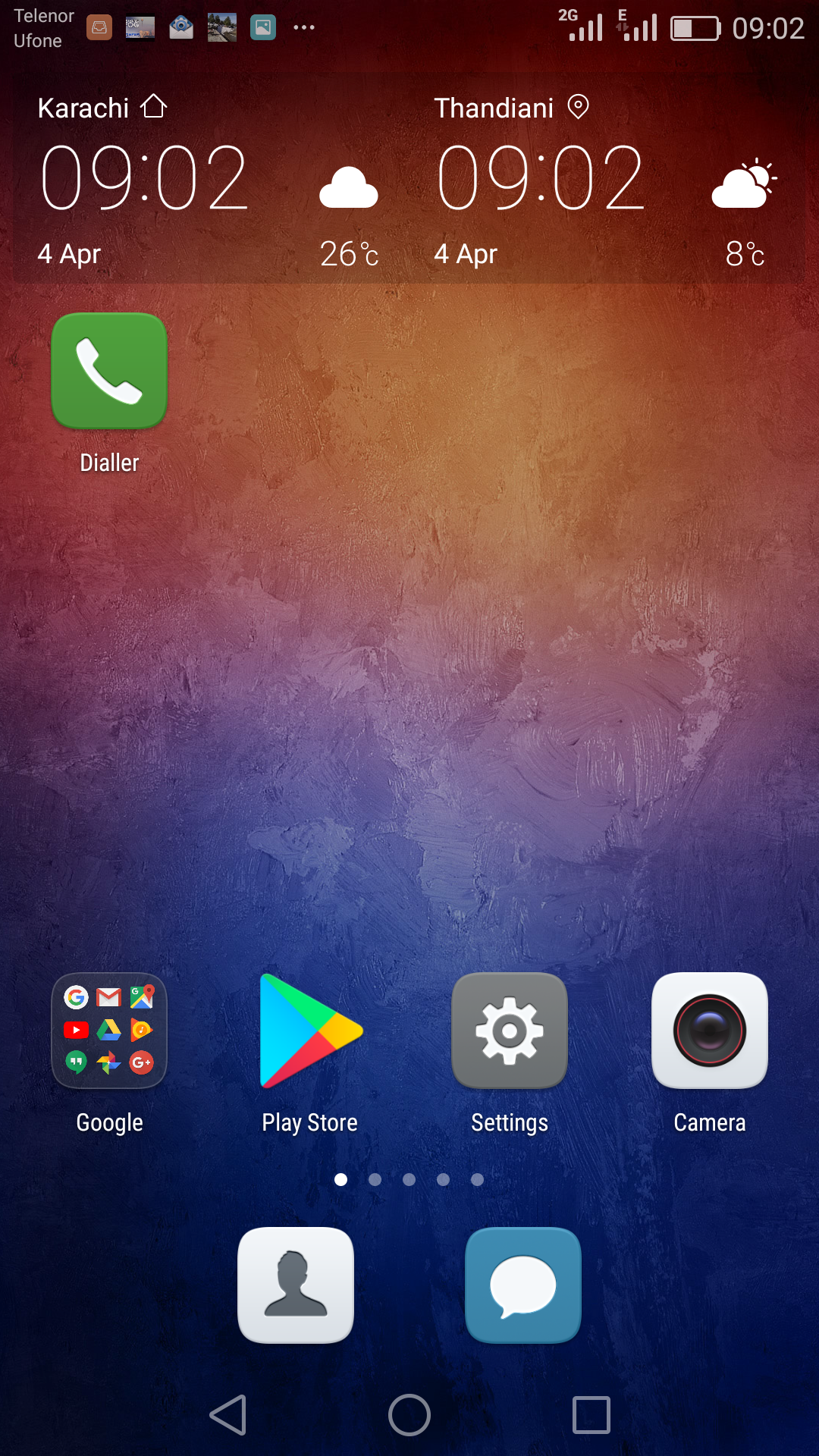The height and width of the screenshot is (1456, 819).
Task: Open Karachi clock widget
Action: (x=144, y=178)
